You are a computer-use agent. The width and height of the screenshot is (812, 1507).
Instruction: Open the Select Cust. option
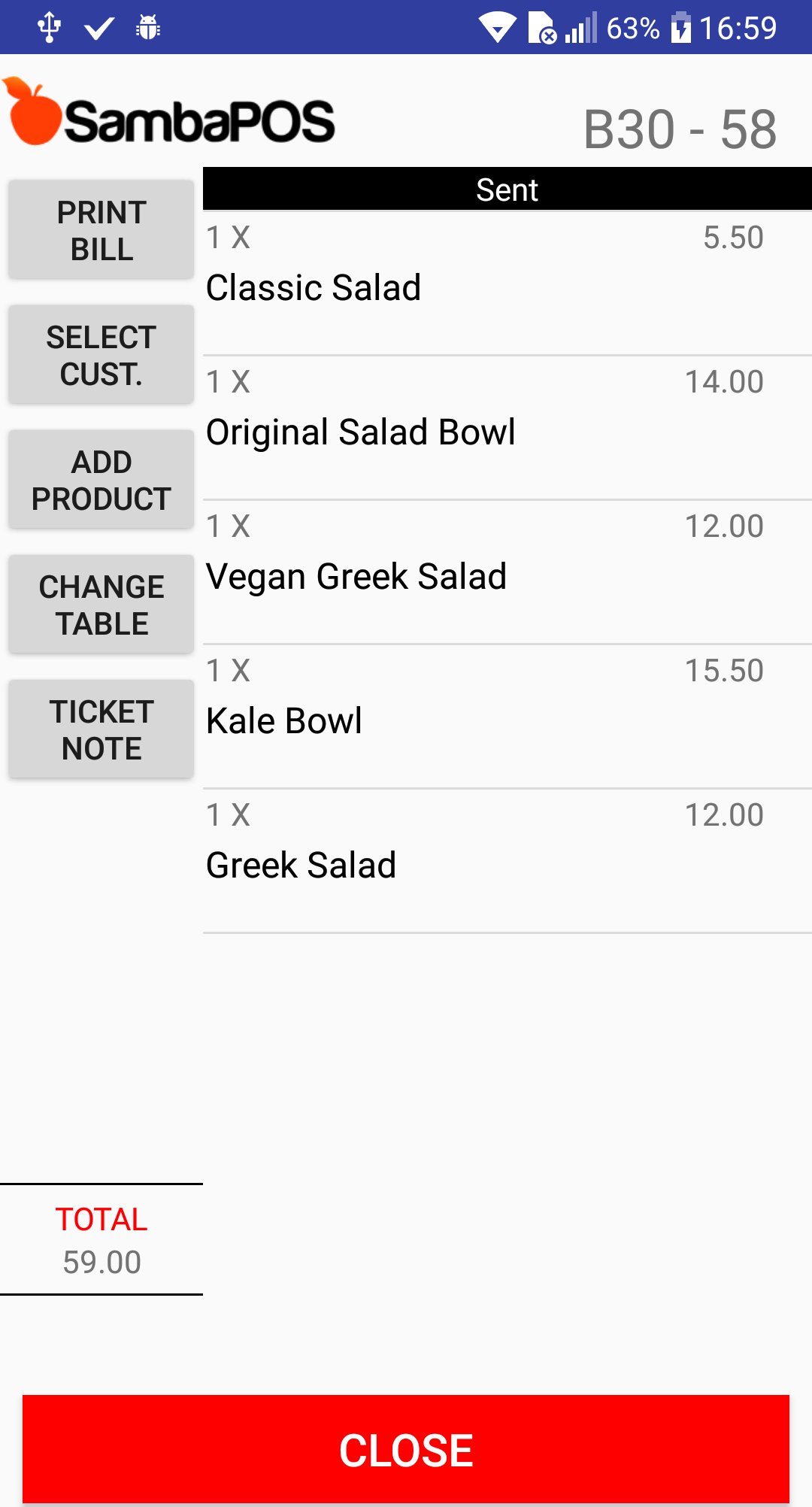(x=101, y=355)
